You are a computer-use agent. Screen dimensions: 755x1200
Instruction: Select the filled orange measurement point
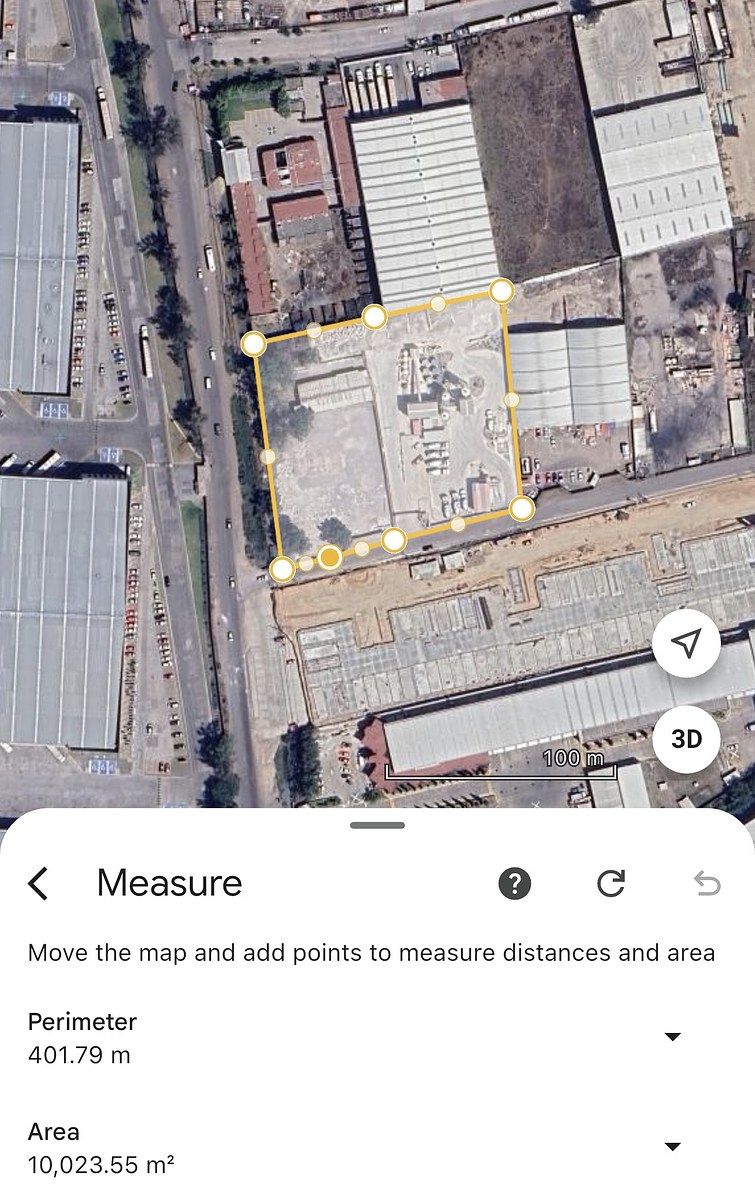tap(329, 556)
